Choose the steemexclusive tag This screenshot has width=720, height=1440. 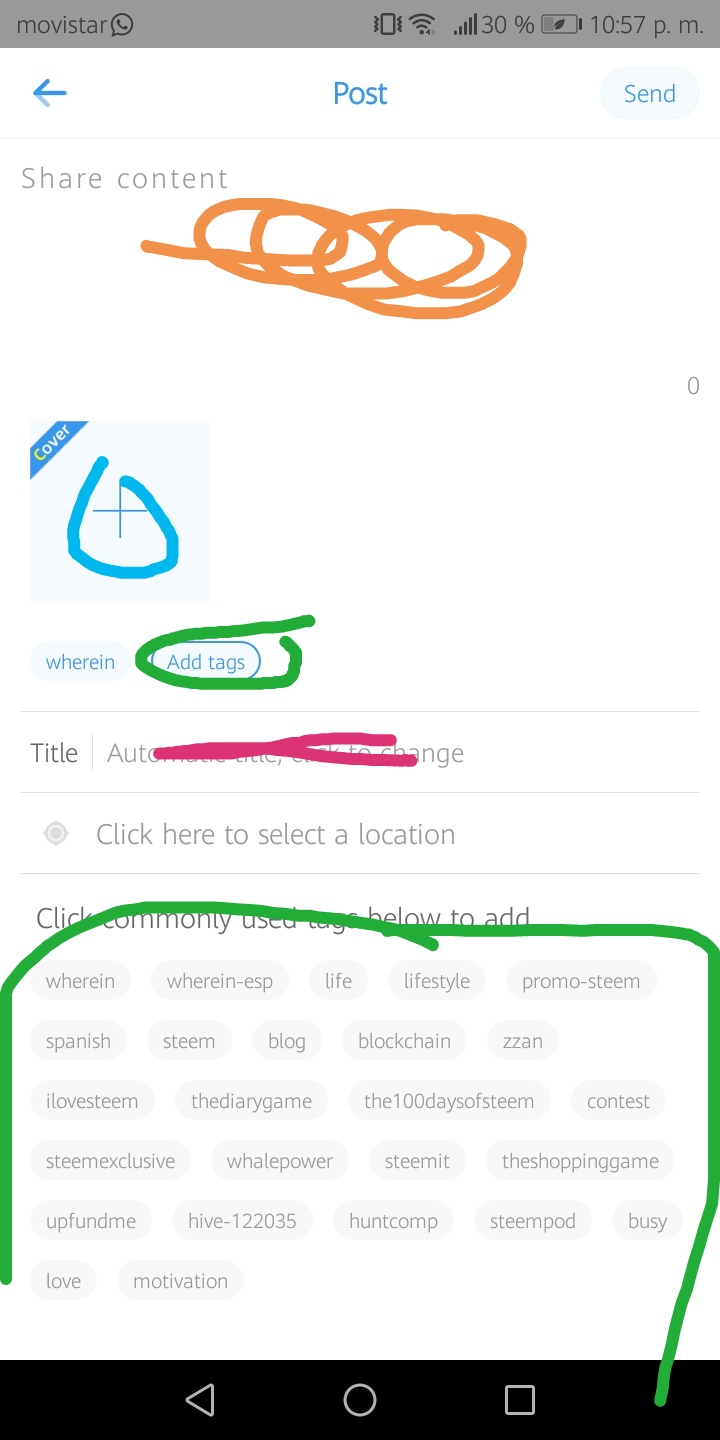pyautogui.click(x=110, y=1161)
